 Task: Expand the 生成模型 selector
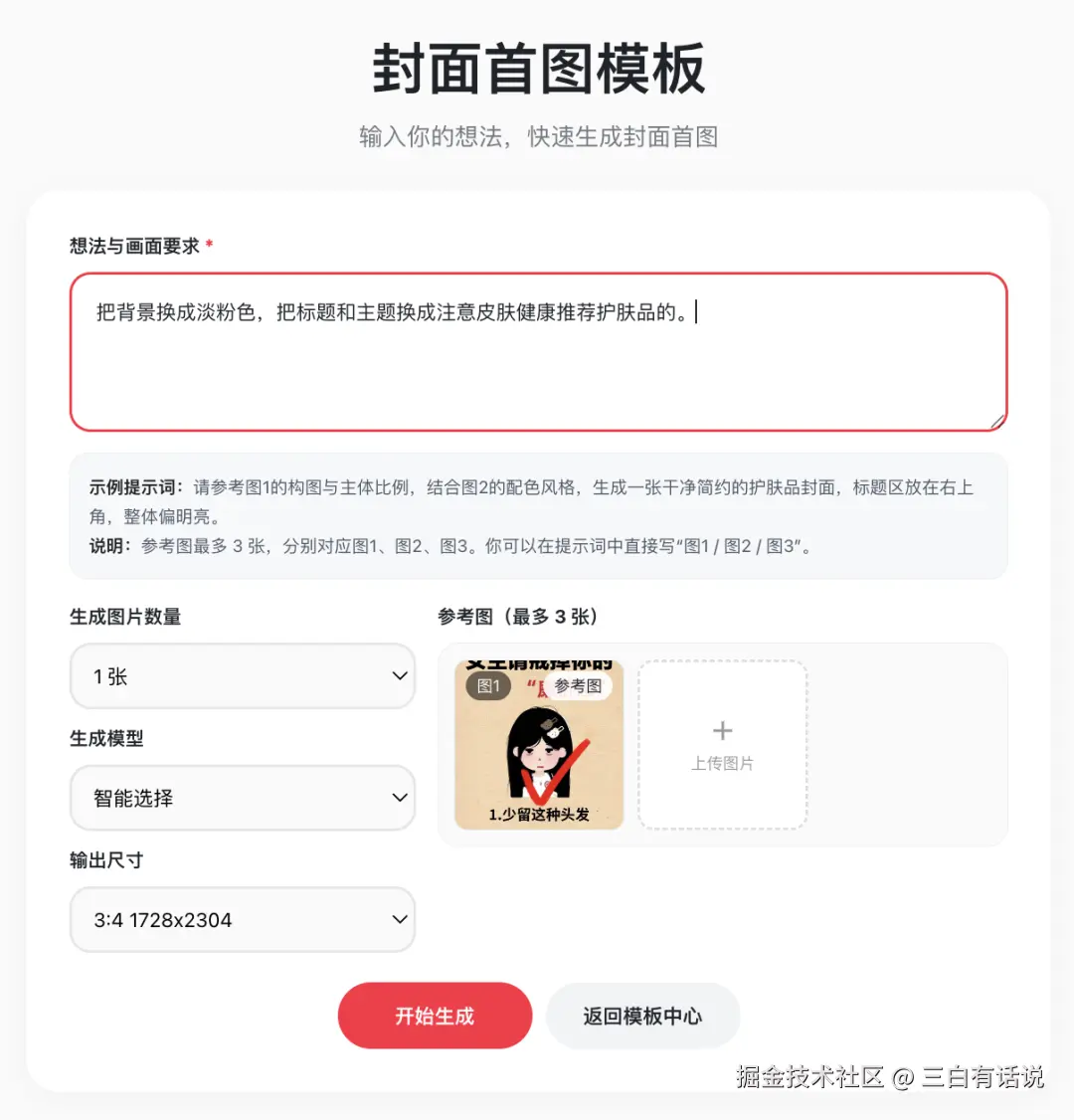pyautogui.click(x=243, y=798)
